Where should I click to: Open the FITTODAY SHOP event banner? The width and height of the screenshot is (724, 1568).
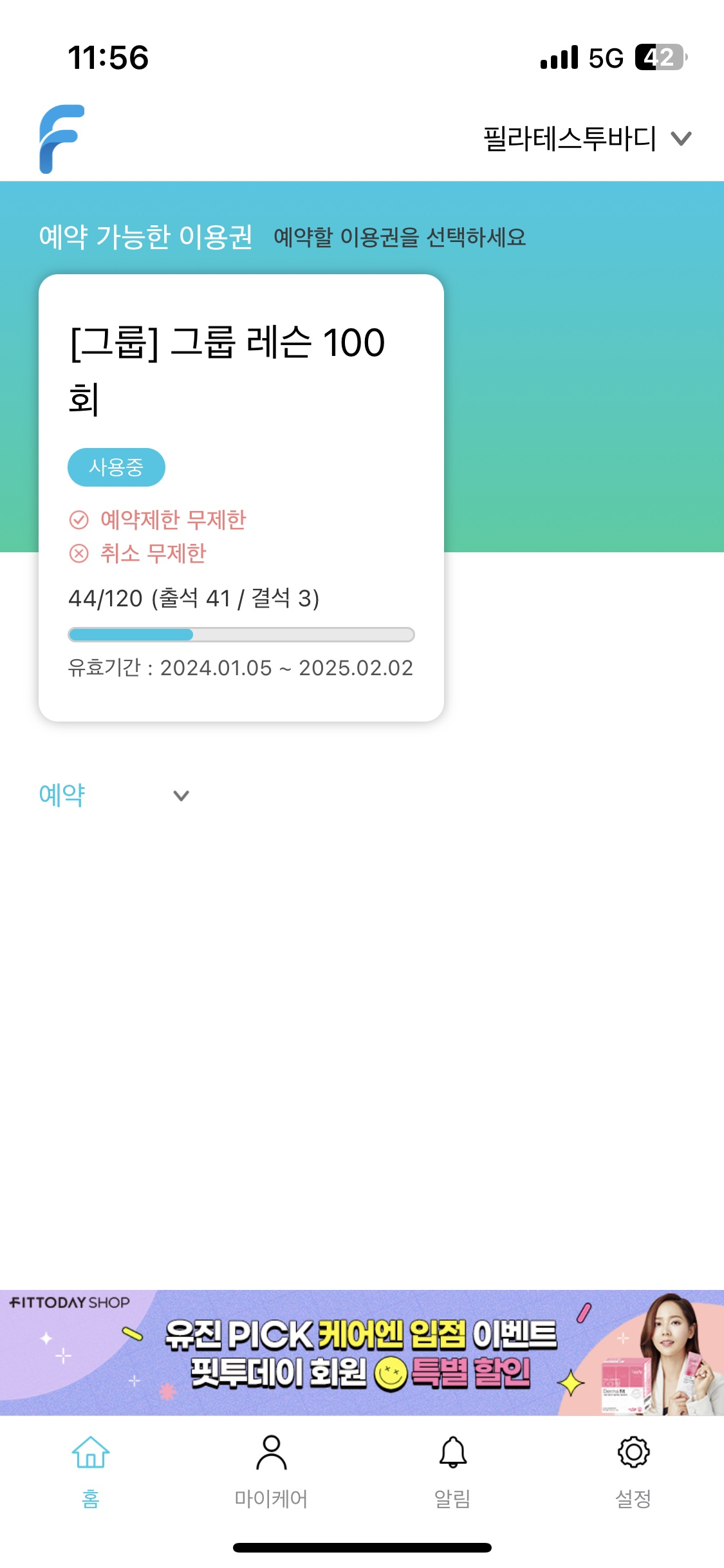[362, 1352]
